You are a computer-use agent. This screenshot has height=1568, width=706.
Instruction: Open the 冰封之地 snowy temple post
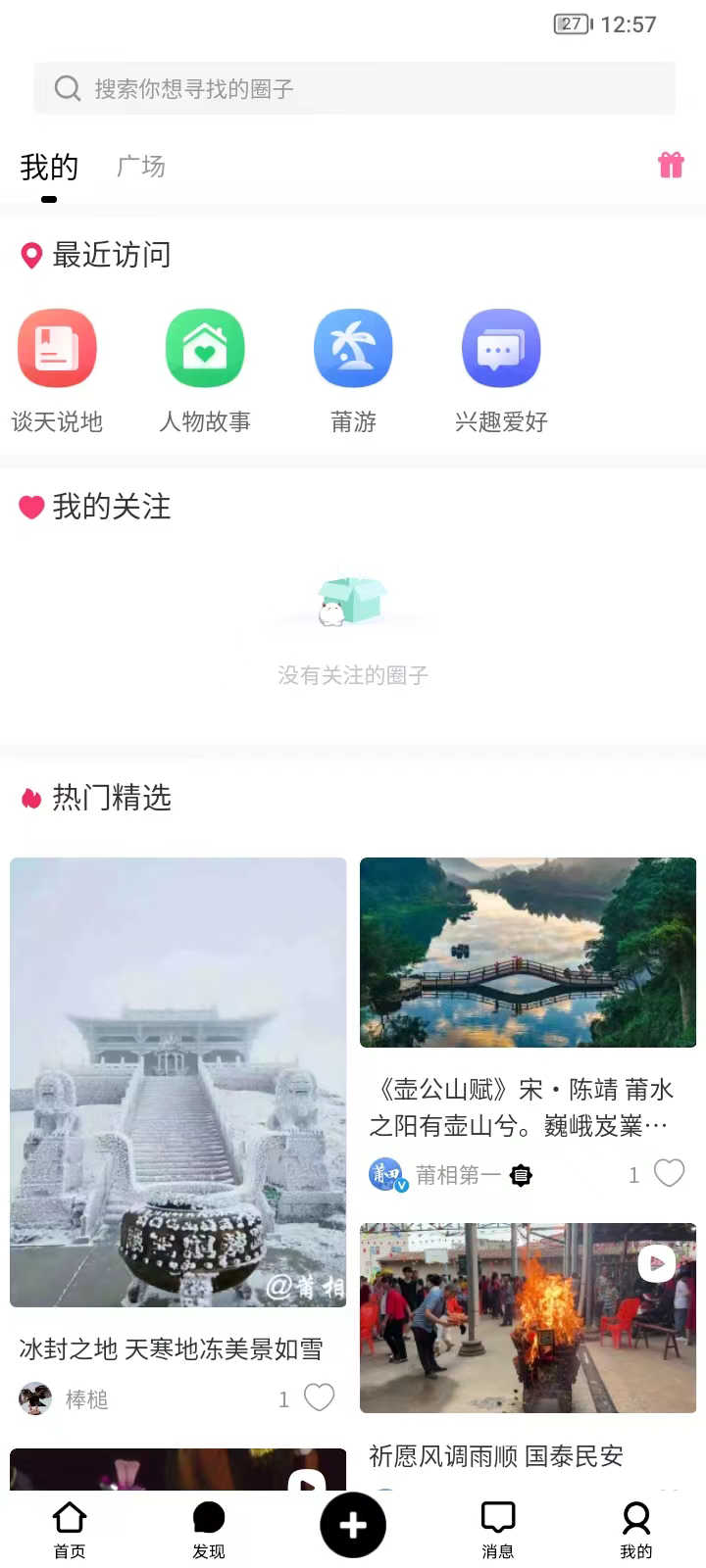[178, 1082]
